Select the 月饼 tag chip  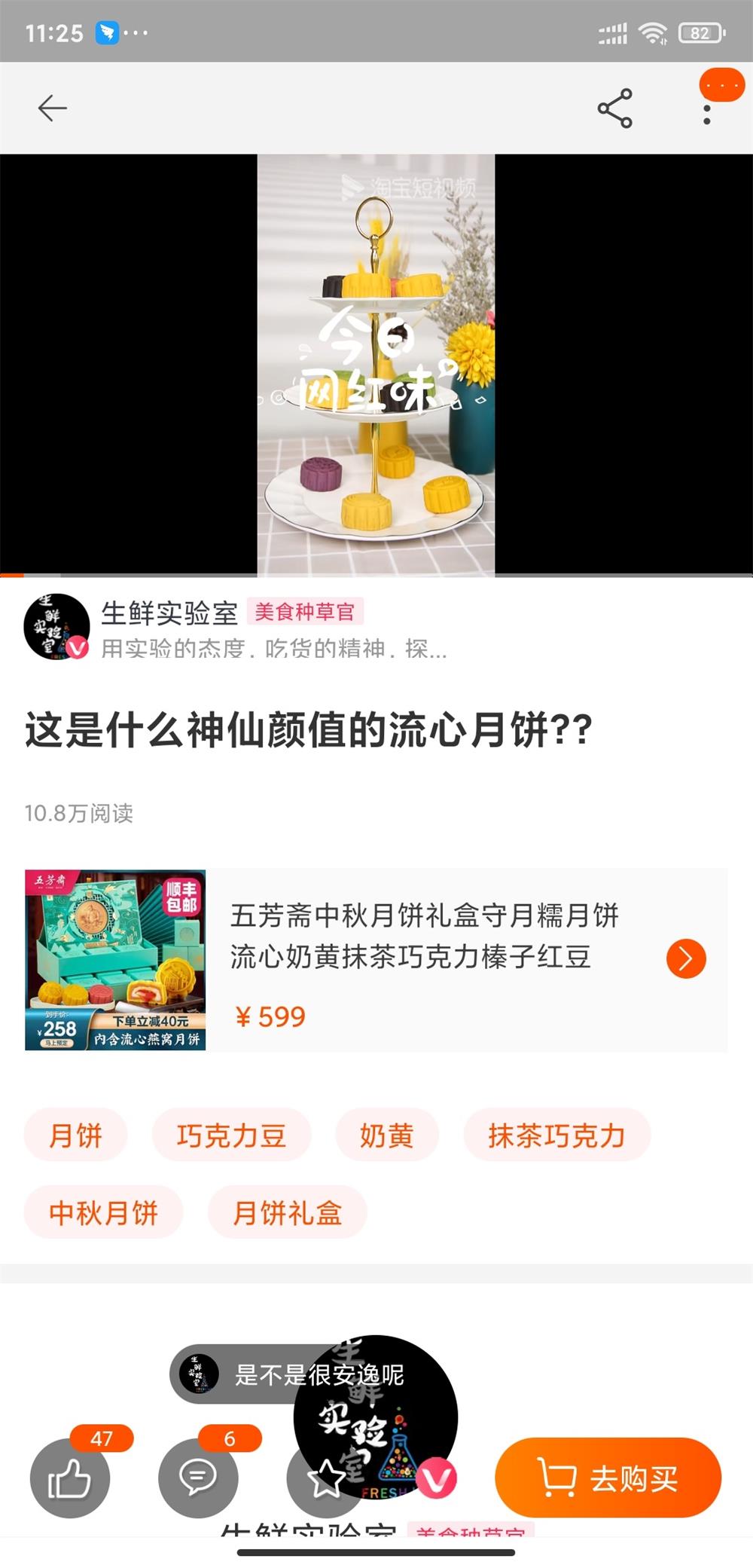click(x=75, y=1136)
